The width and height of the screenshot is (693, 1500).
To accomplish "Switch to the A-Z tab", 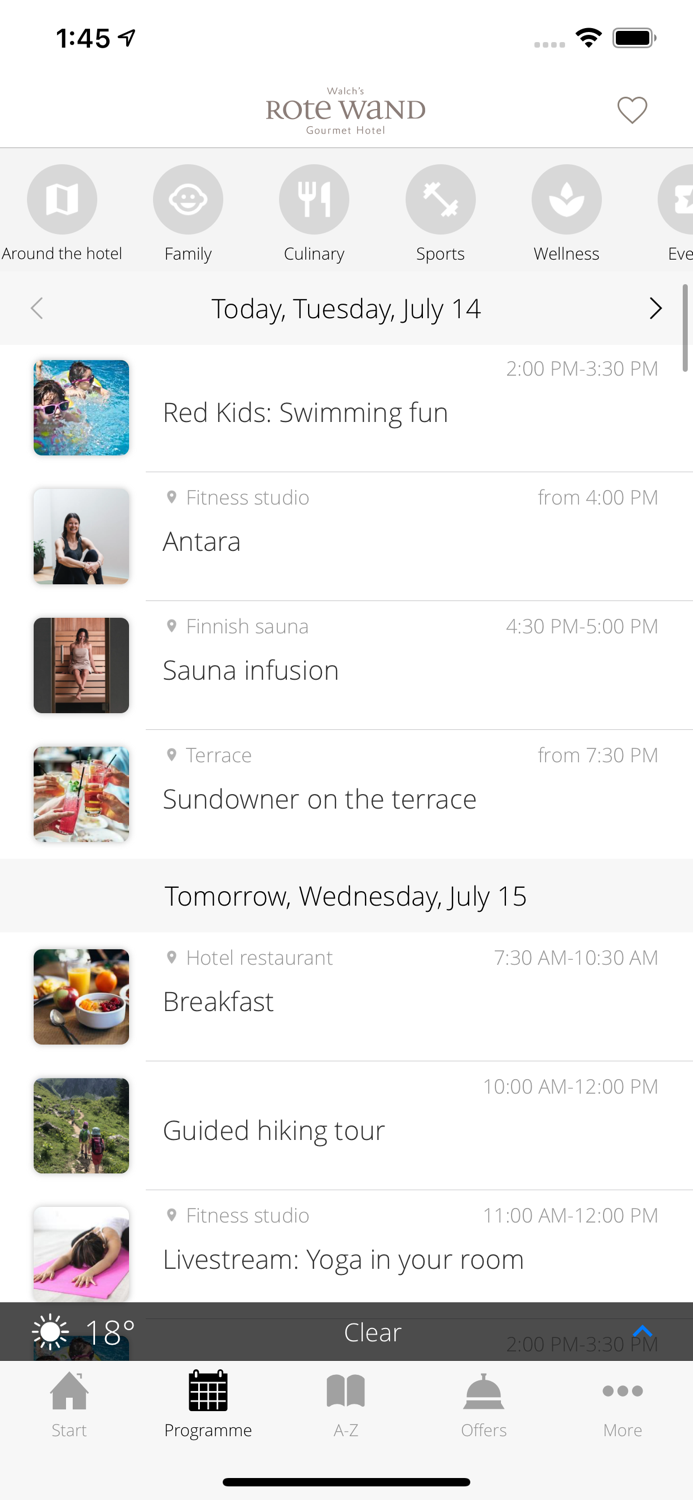I will coord(346,1404).
